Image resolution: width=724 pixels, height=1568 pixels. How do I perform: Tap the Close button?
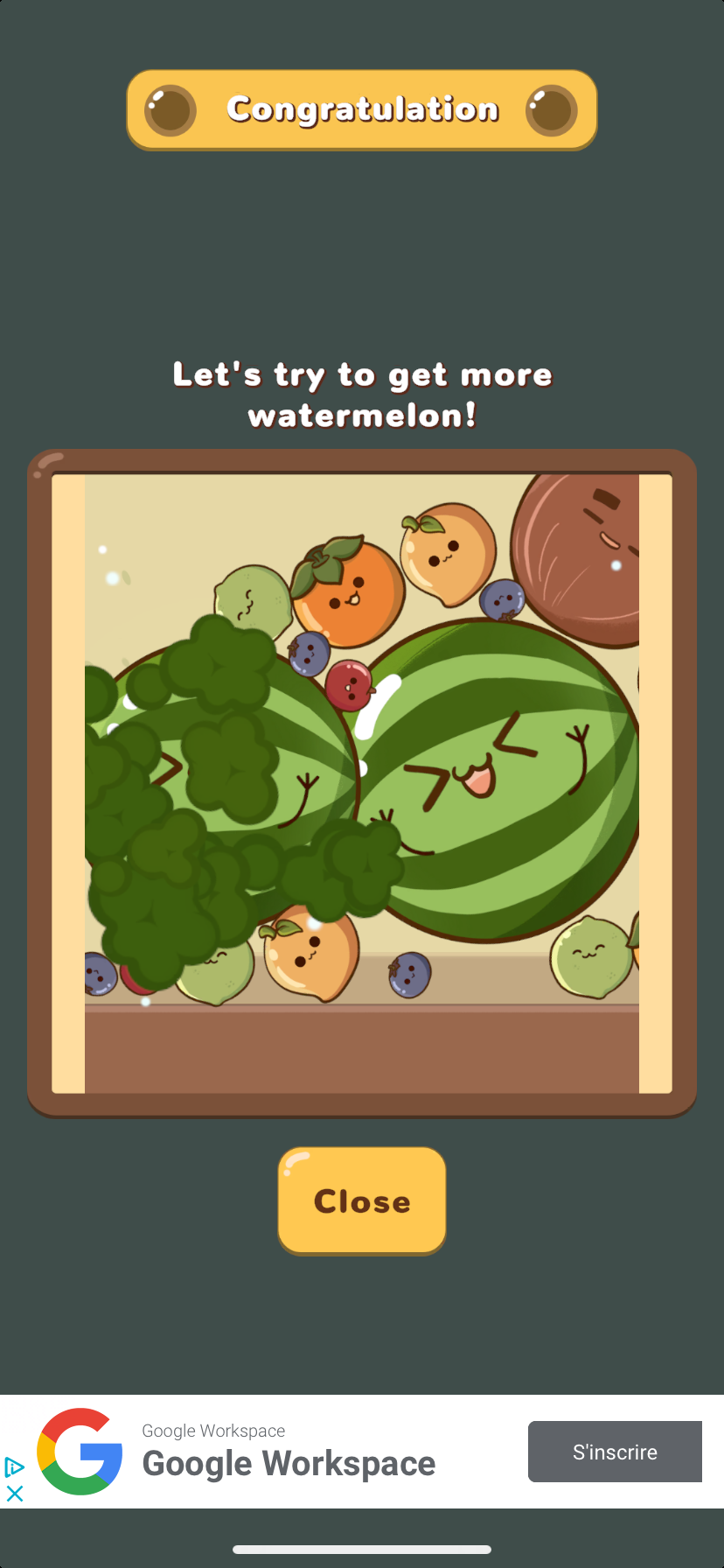362,1200
